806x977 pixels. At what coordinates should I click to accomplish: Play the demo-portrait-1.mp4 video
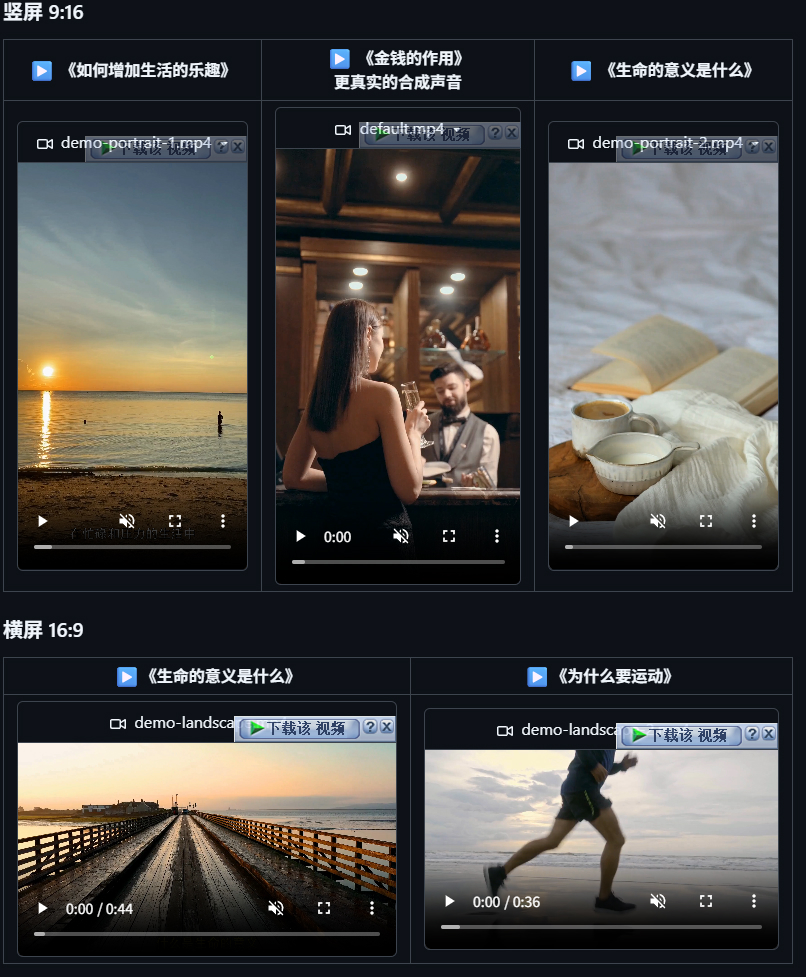point(42,521)
